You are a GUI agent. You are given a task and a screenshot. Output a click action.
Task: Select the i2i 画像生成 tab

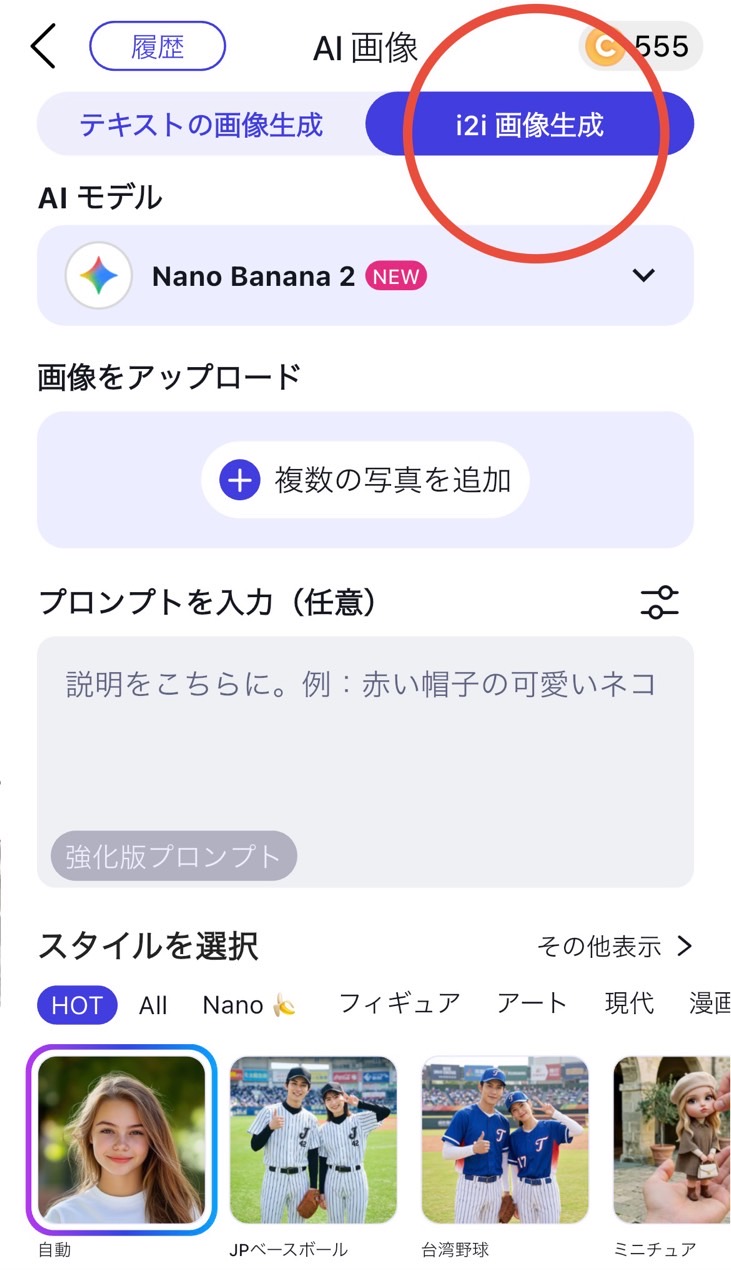pos(529,122)
